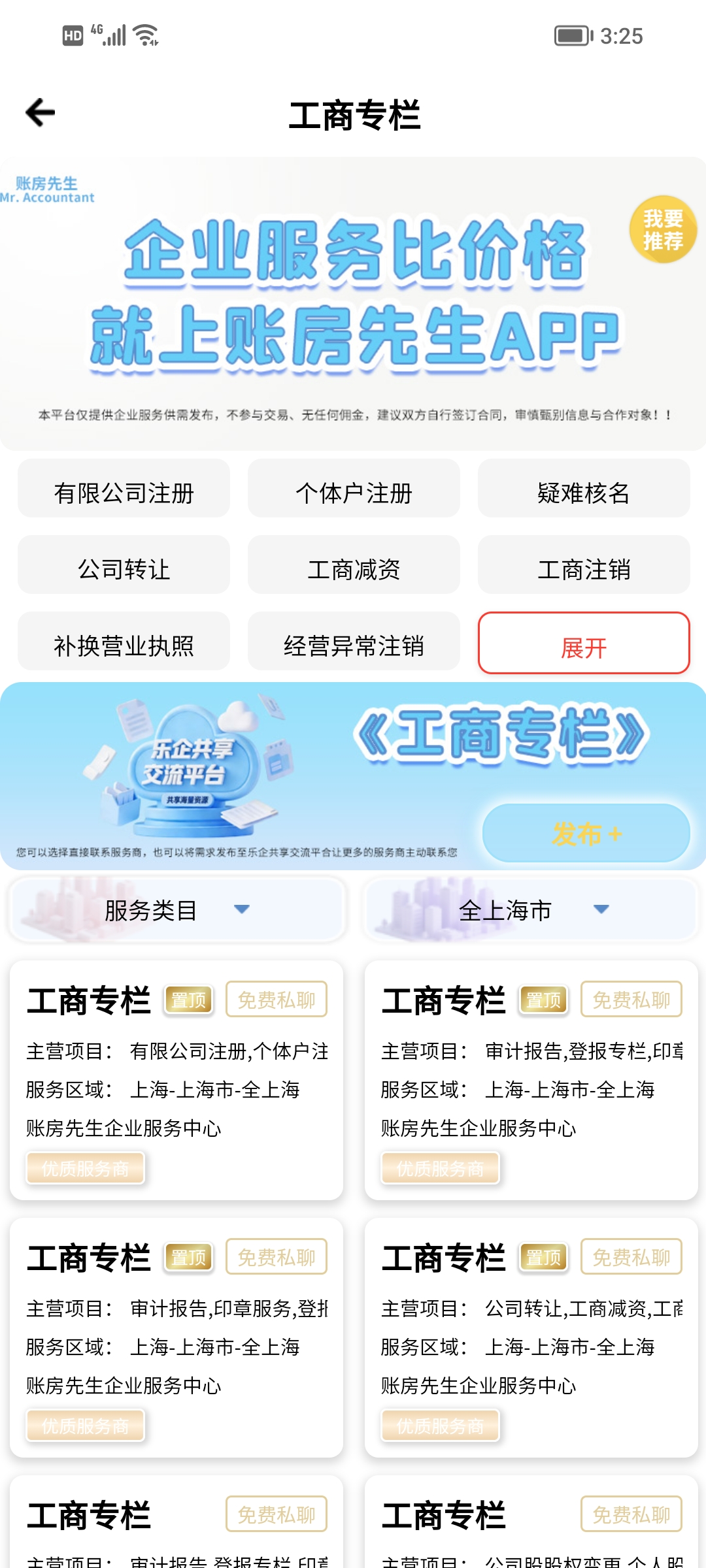
Task: Open the 服务类目 dropdown filter
Action: (x=176, y=909)
